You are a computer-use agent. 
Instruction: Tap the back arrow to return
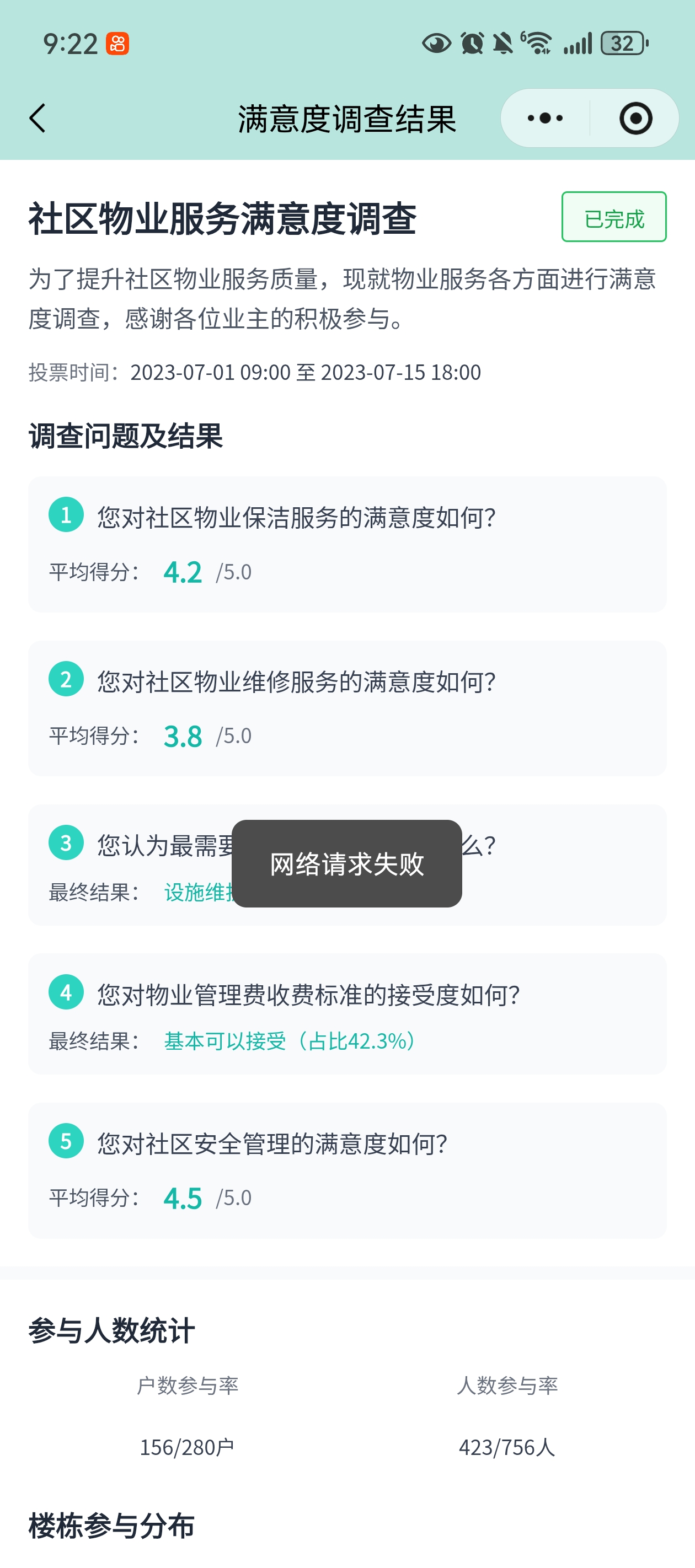pyautogui.click(x=38, y=119)
